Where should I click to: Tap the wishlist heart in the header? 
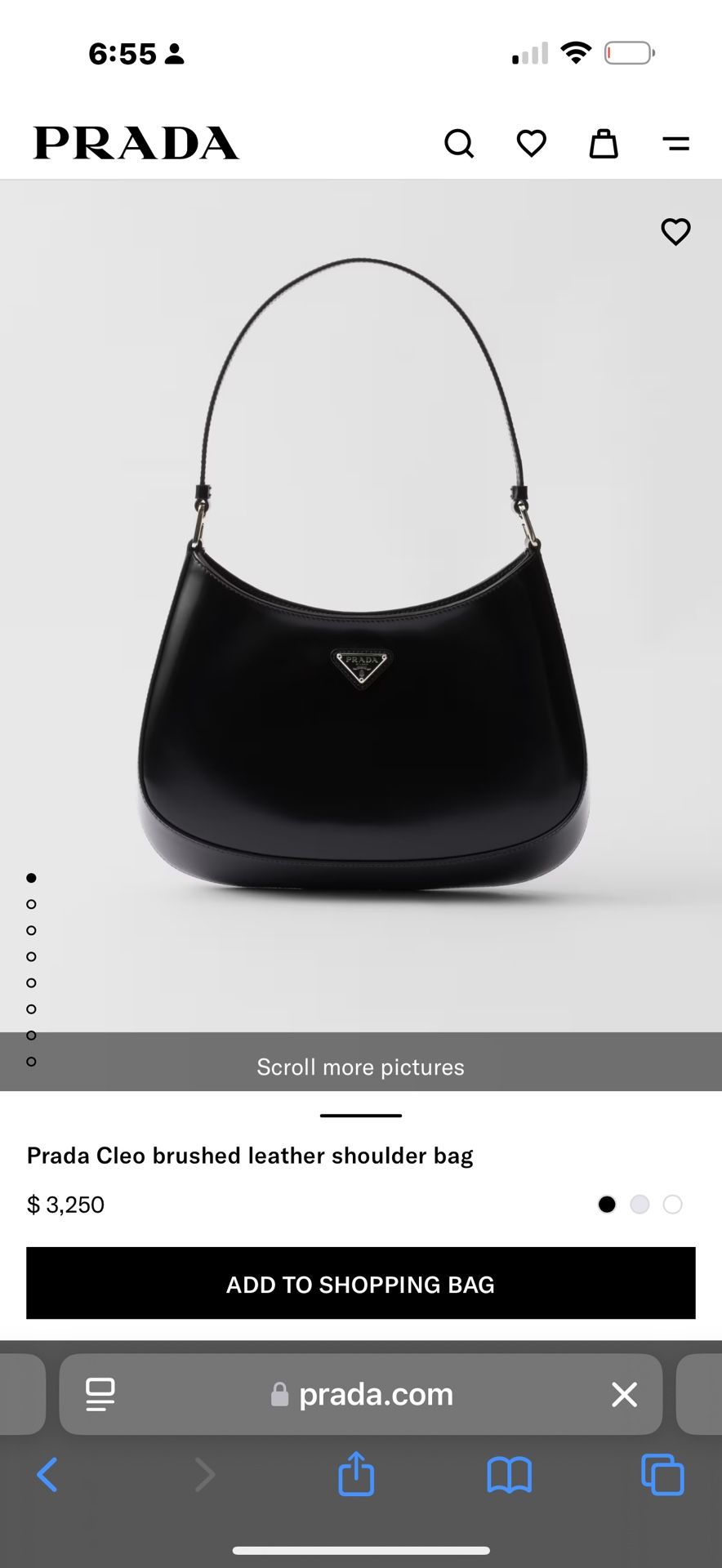pyautogui.click(x=531, y=142)
